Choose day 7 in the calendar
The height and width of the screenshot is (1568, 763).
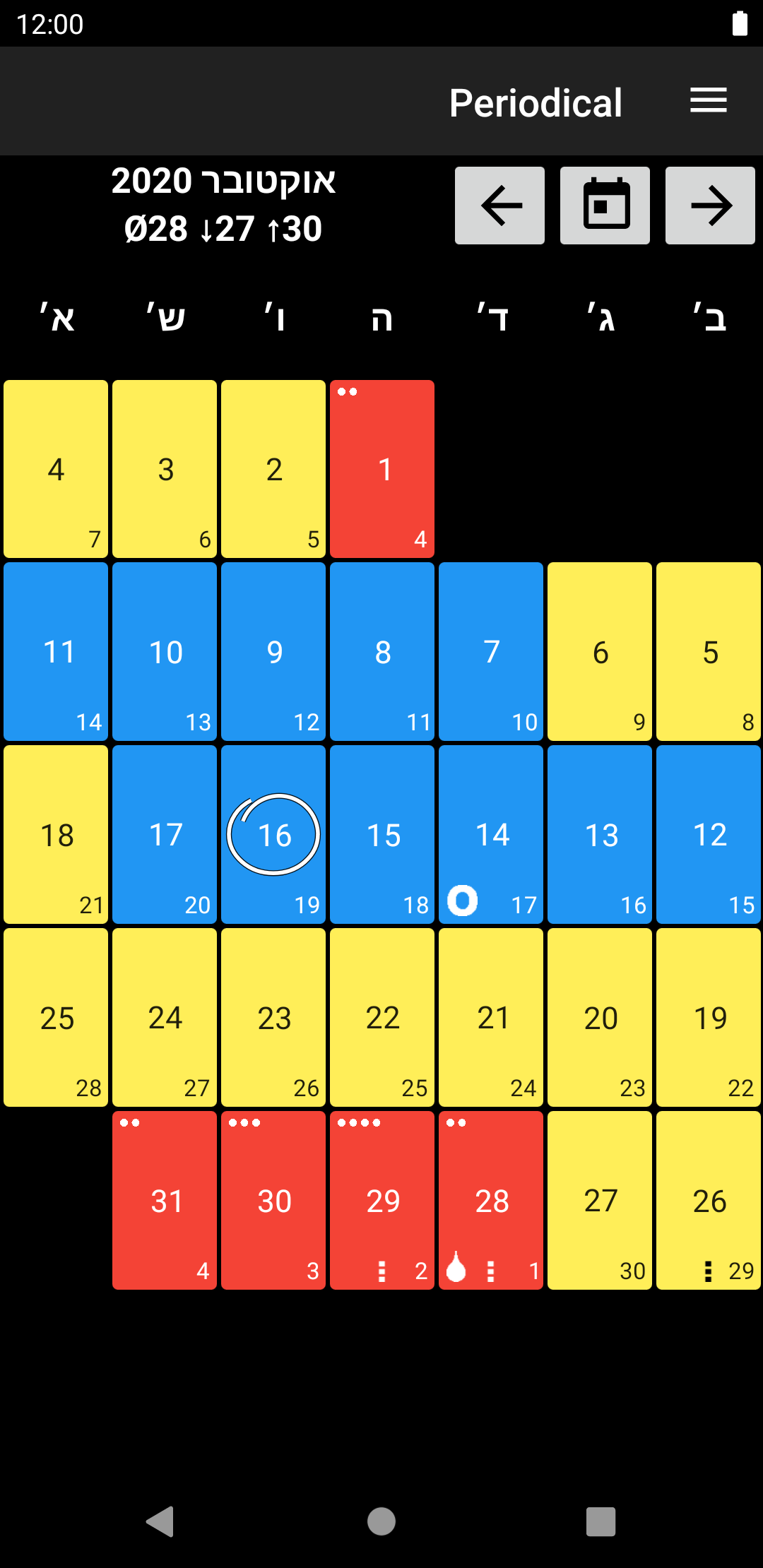(x=491, y=651)
